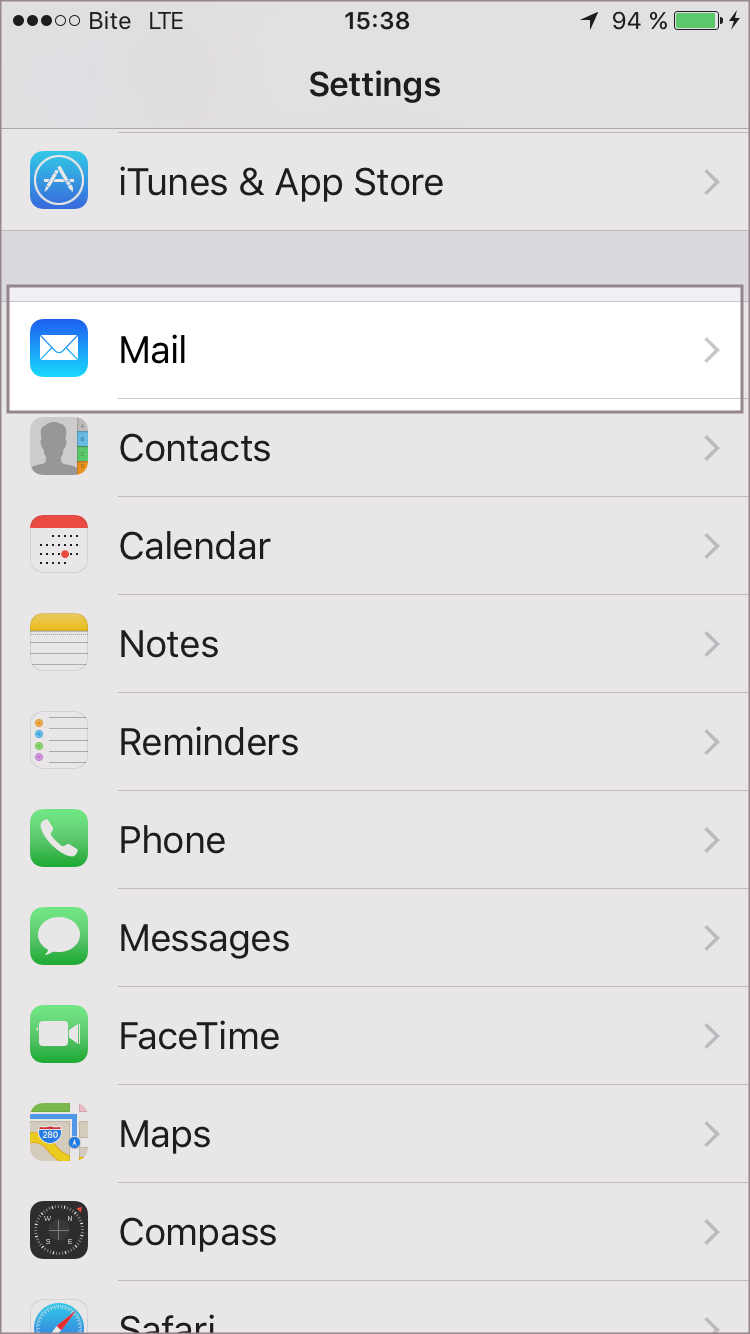Open the Mail settings row
Screen dimensions: 750x1334
pos(375,350)
